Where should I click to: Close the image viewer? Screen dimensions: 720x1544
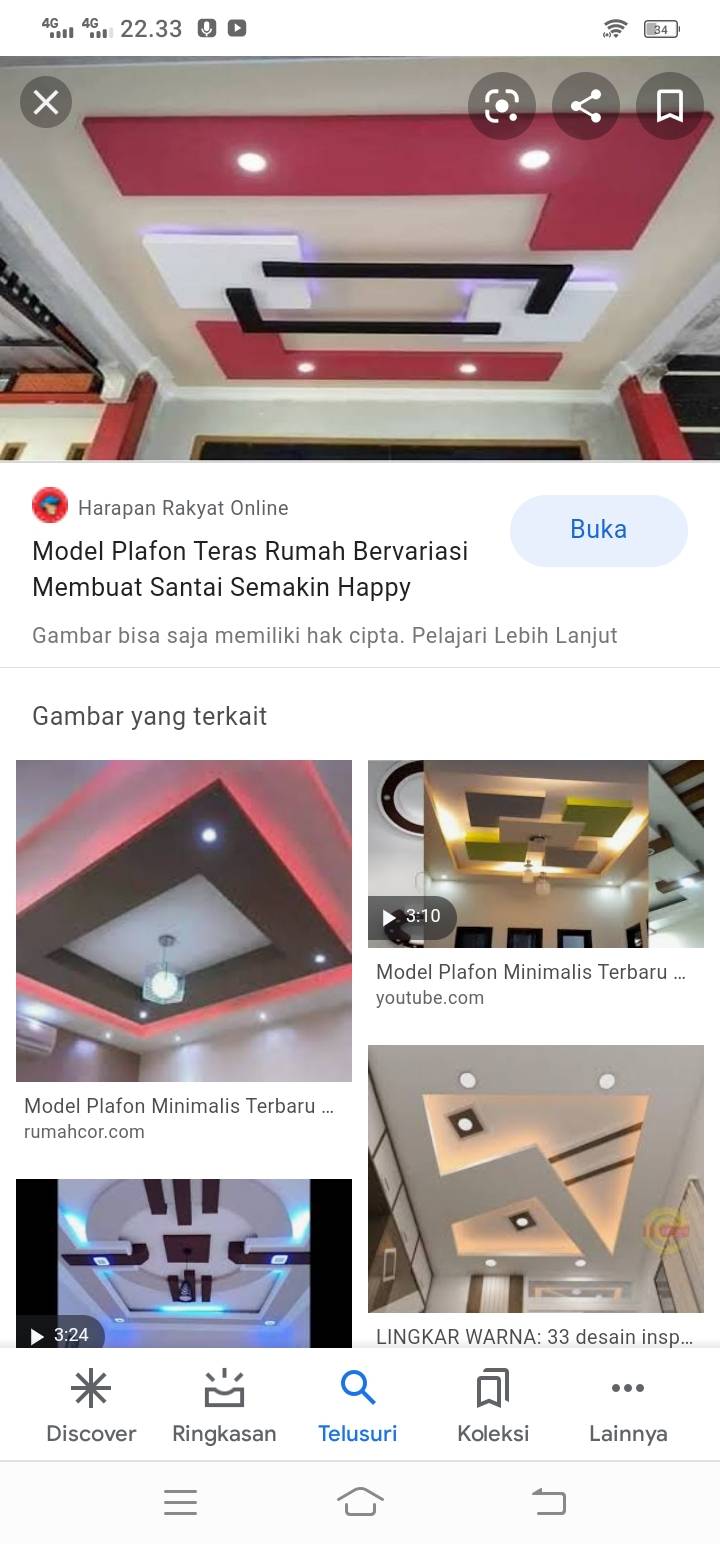(46, 102)
